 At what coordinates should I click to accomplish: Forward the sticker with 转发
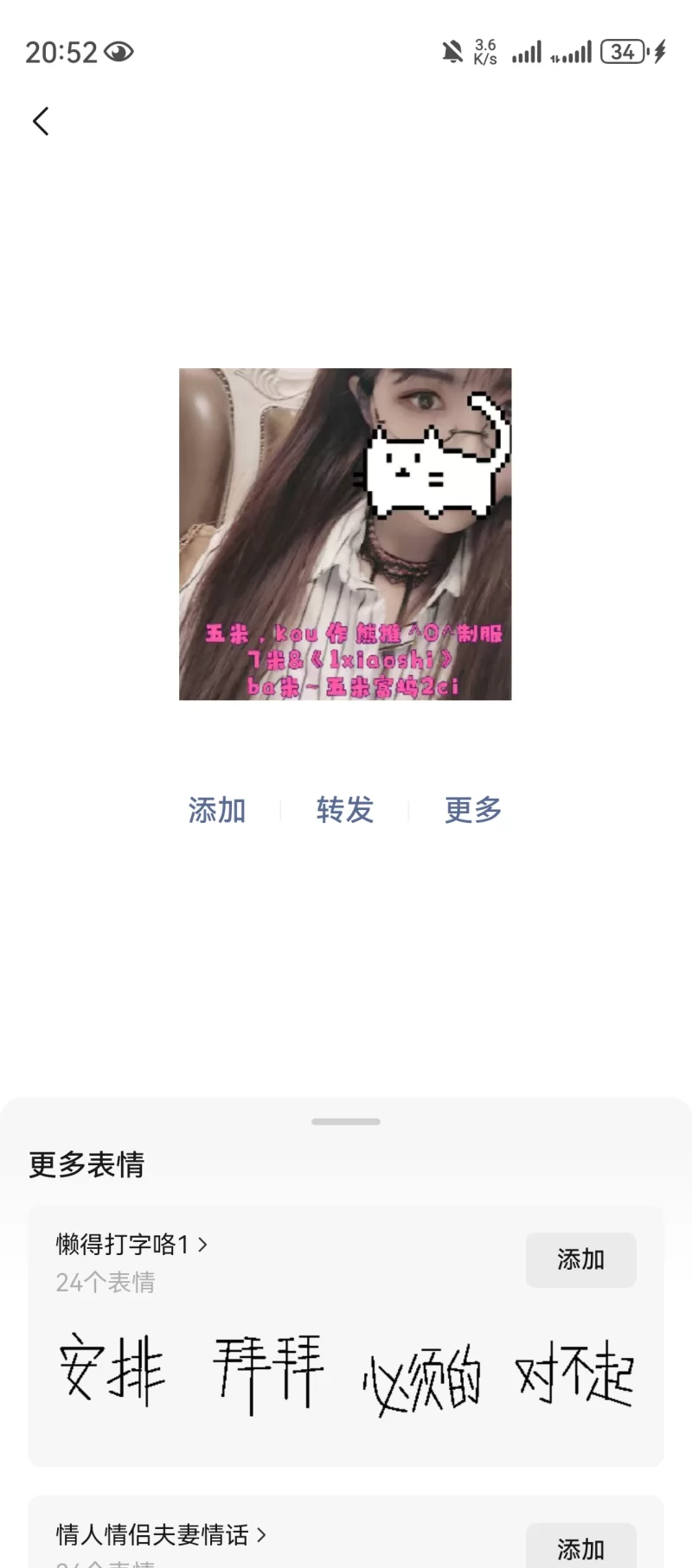[345, 810]
